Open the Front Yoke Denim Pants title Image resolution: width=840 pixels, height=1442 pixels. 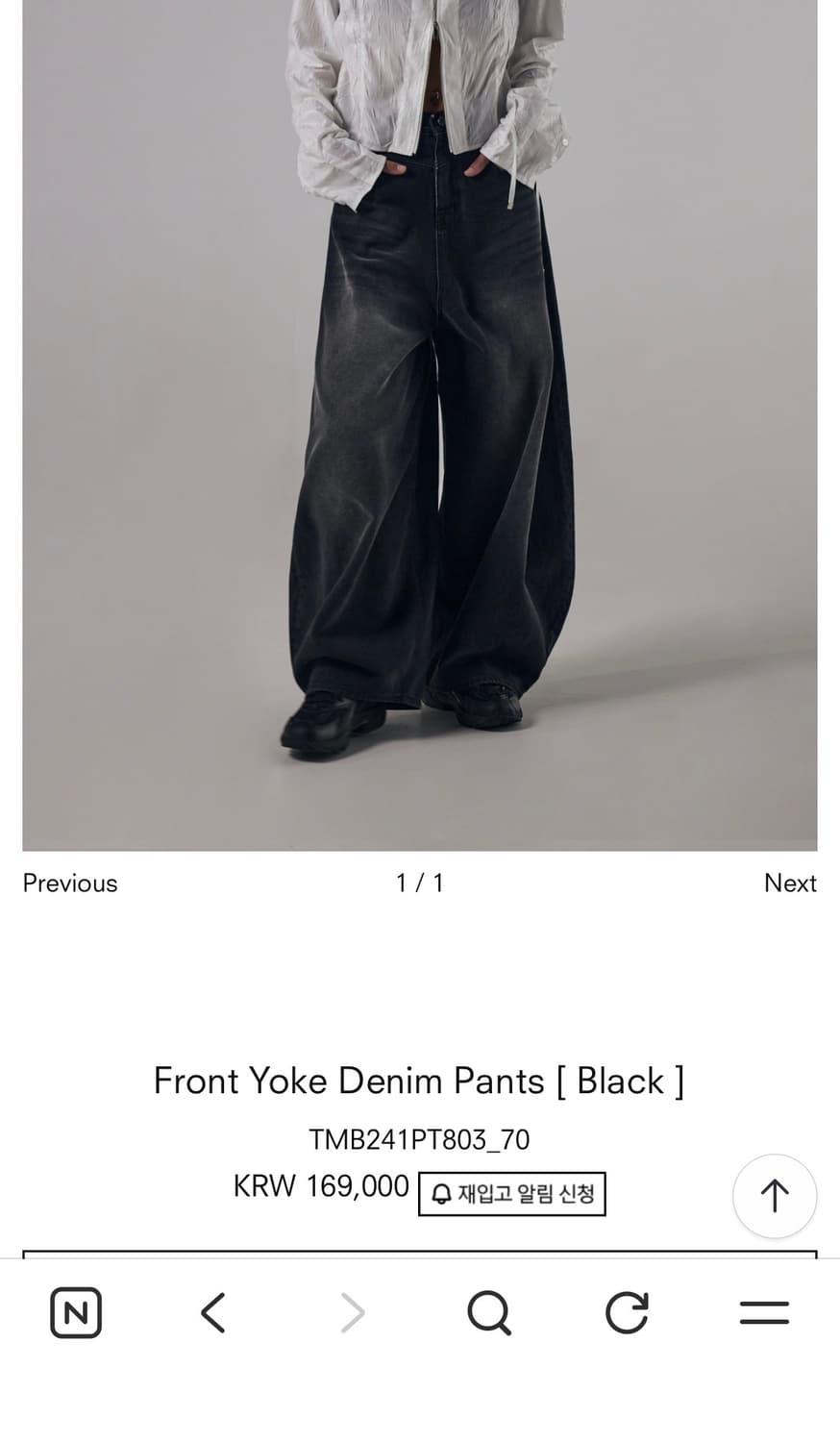419,1081
